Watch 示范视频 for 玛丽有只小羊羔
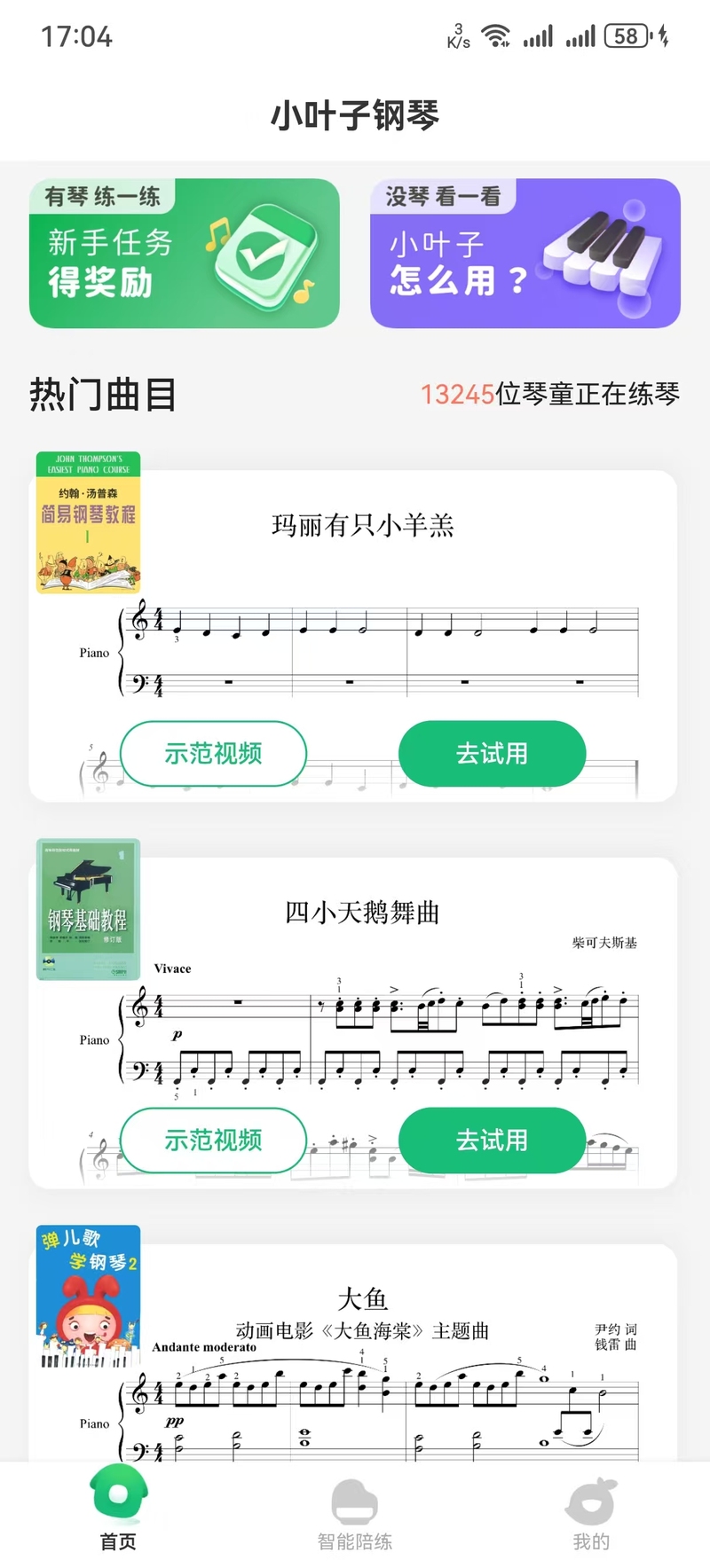This screenshot has height=1568, width=710. (213, 754)
